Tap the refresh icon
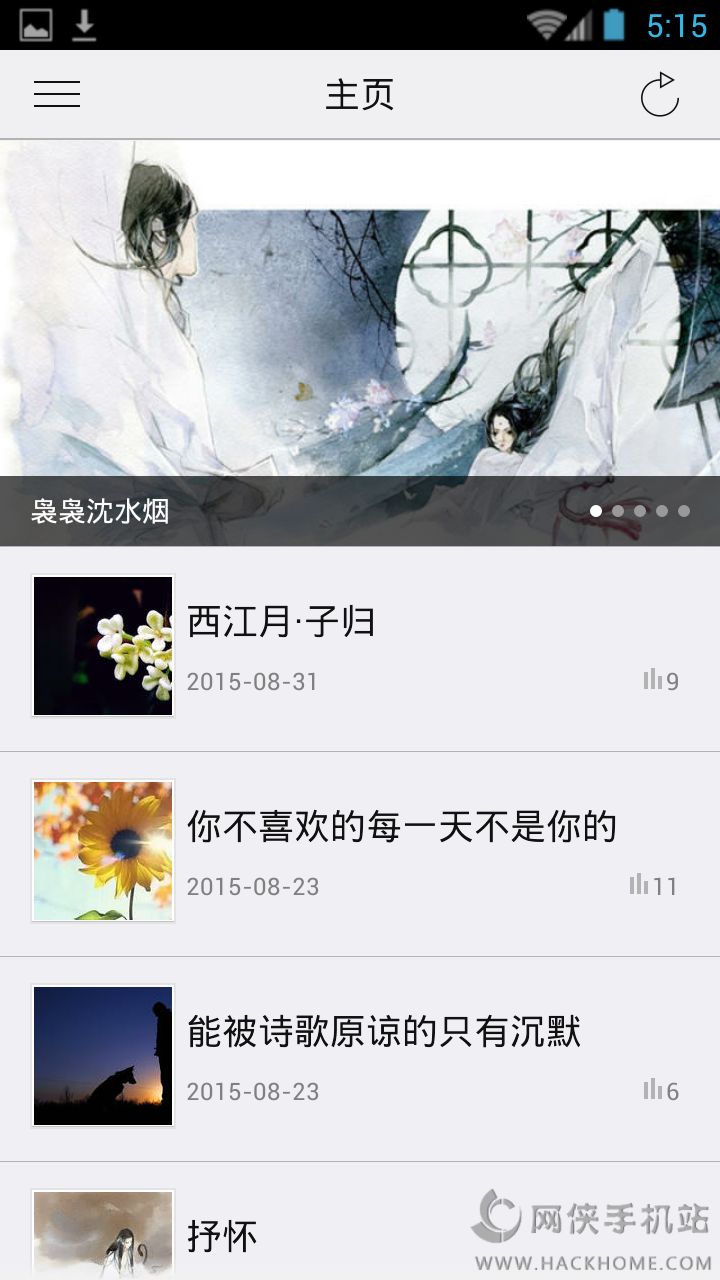 659,95
